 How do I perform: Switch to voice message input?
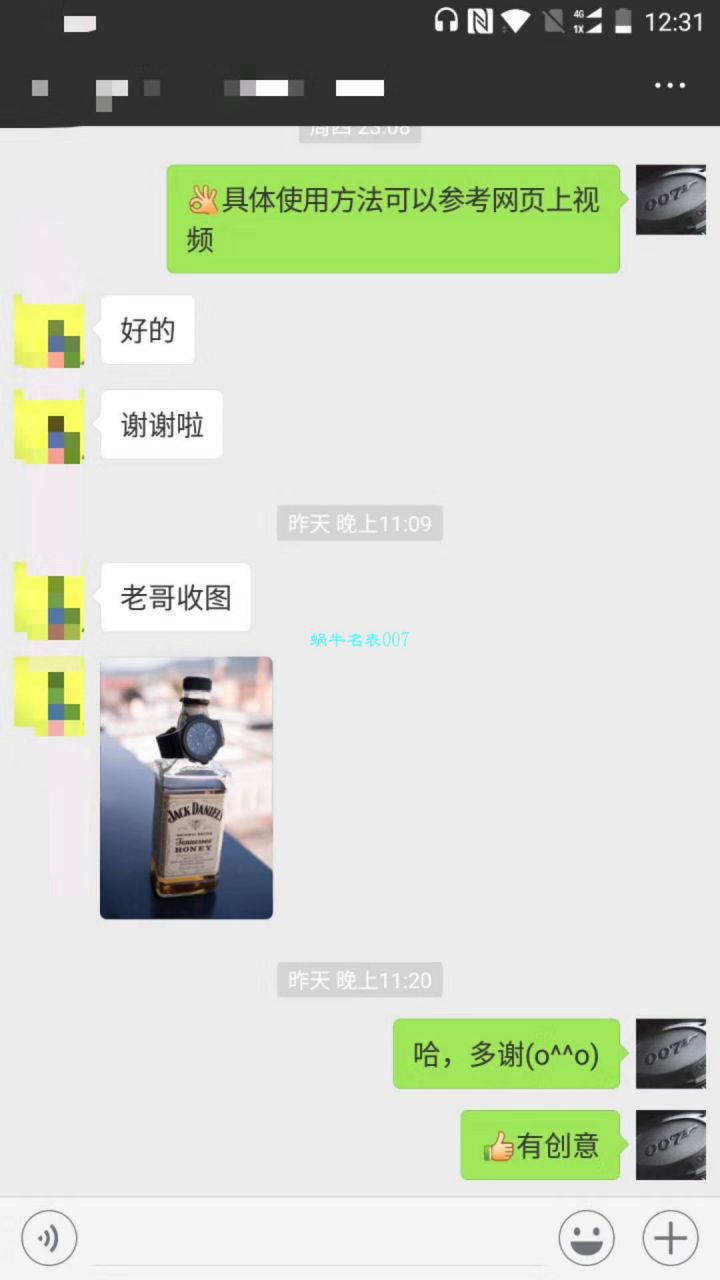coord(48,1239)
